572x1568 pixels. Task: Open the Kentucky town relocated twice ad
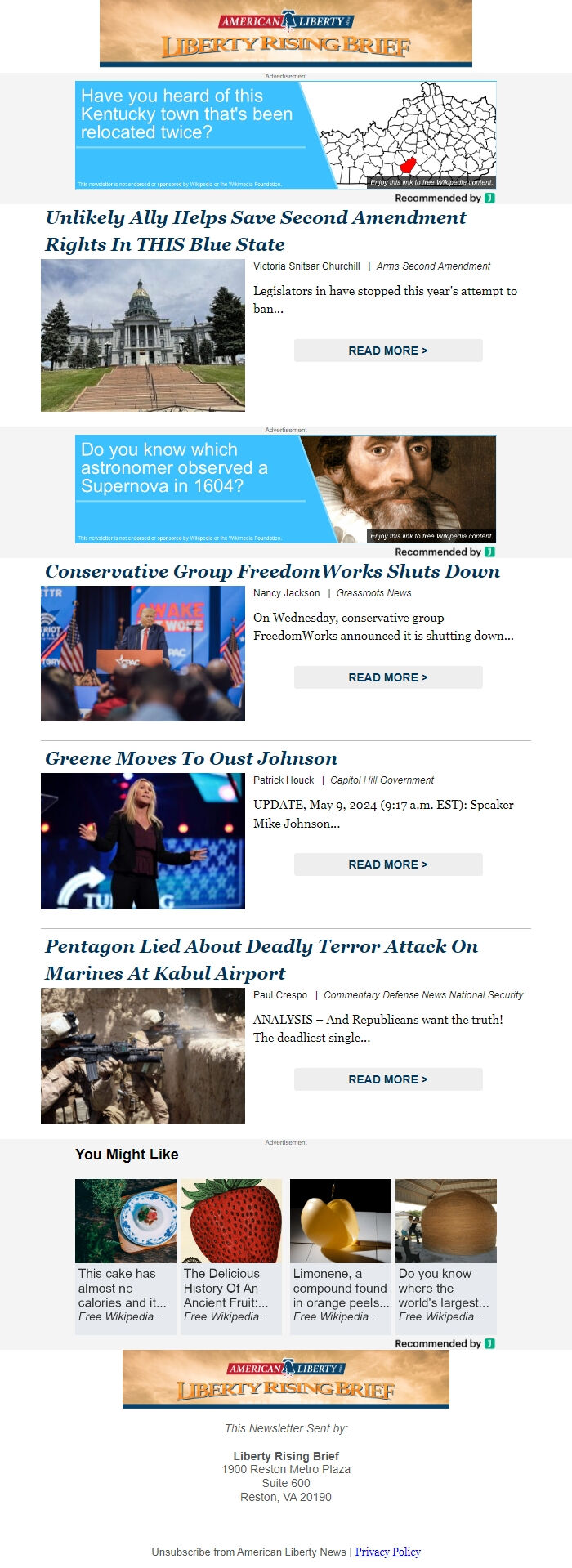285,135
